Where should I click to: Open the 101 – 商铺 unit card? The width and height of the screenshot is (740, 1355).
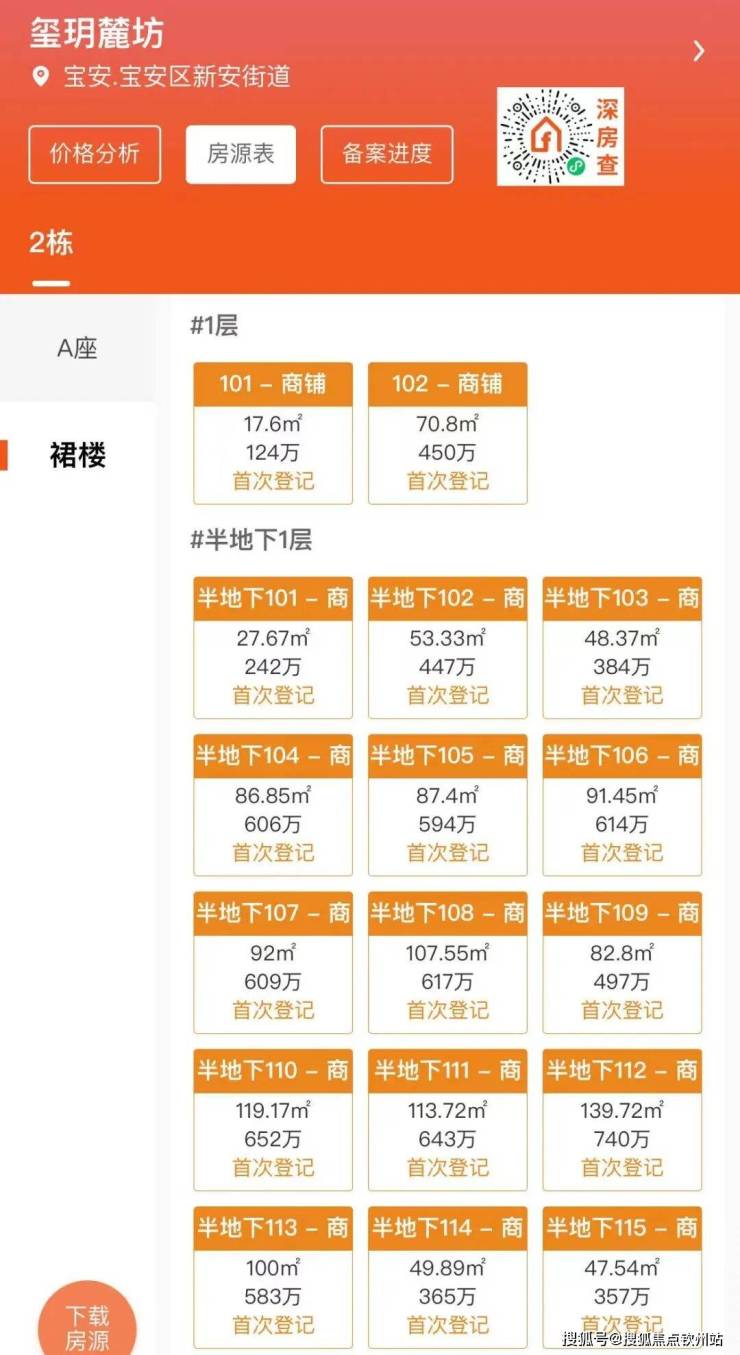click(273, 433)
